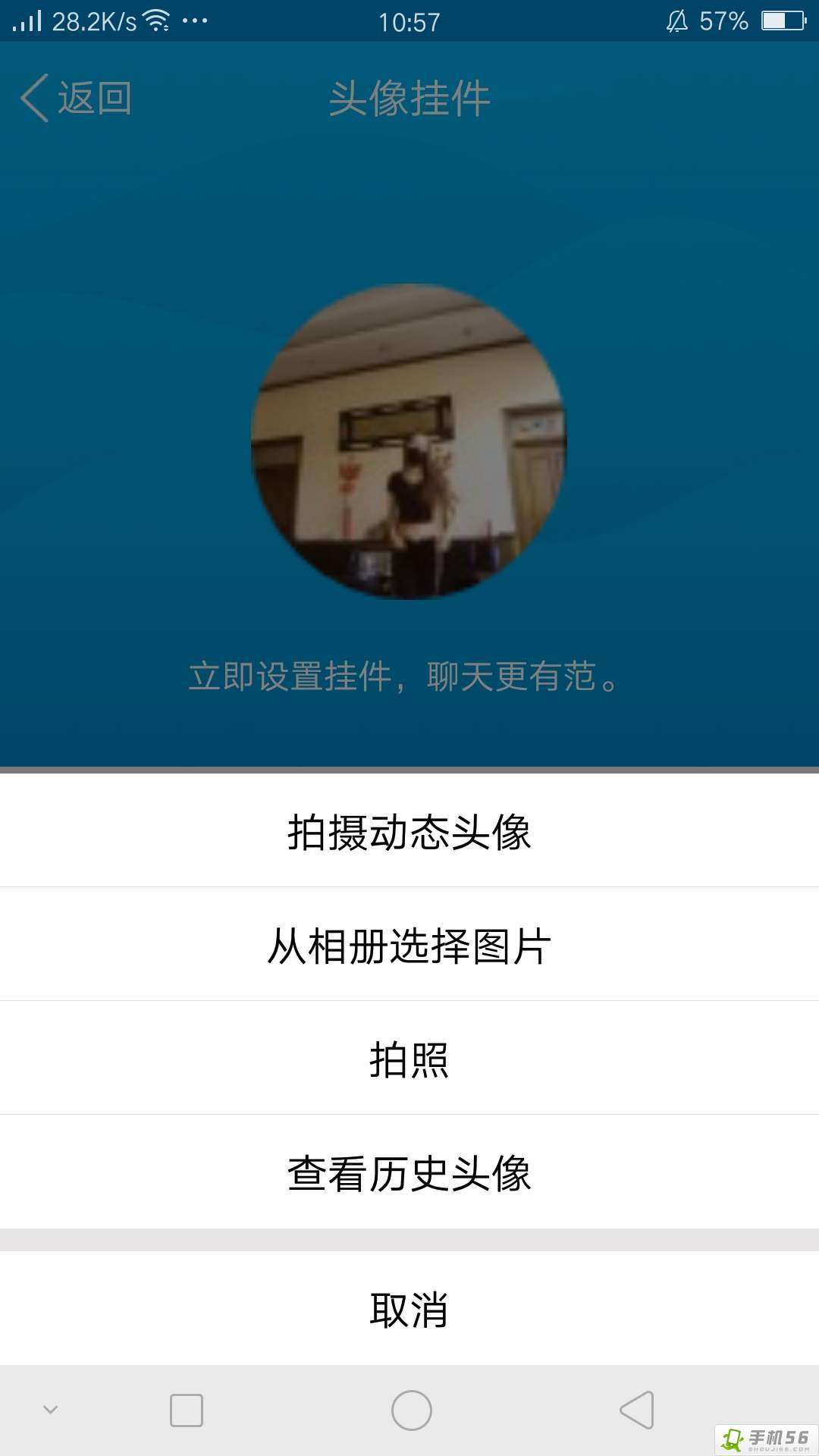Hide the navigation bar with chevron
The height and width of the screenshot is (1456, 819).
51,1410
